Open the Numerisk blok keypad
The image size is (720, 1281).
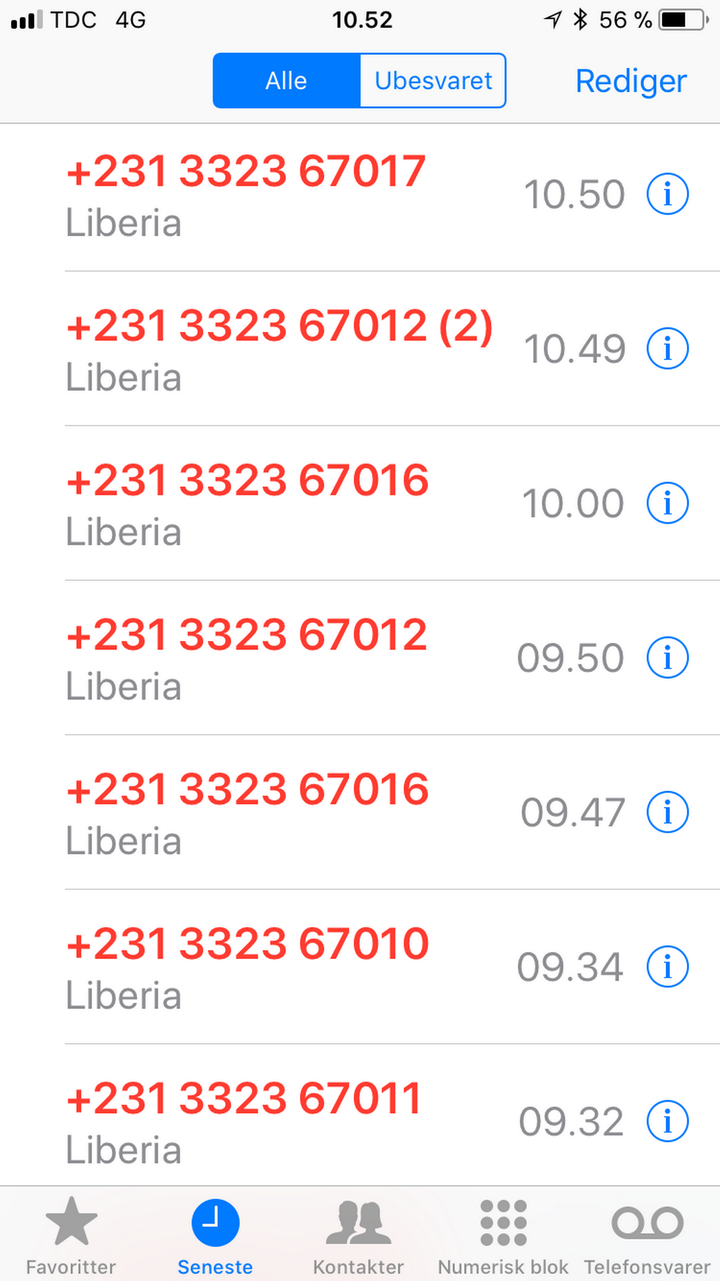[503, 1237]
